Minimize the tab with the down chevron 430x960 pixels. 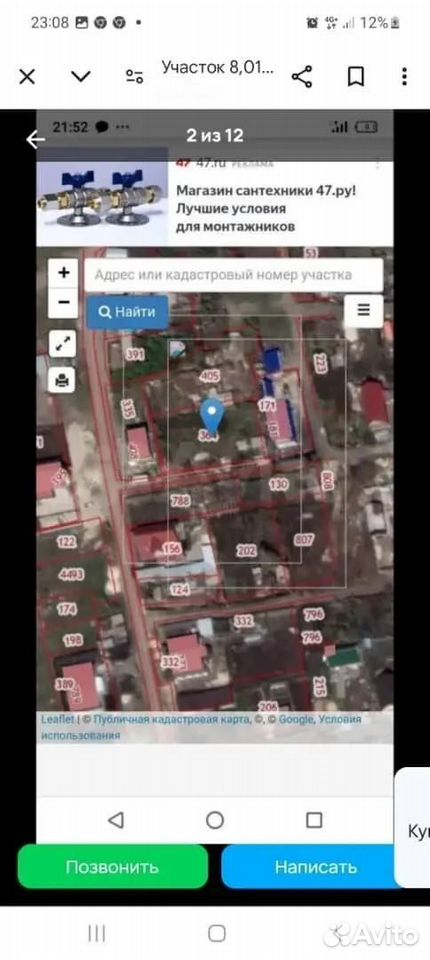(81, 77)
